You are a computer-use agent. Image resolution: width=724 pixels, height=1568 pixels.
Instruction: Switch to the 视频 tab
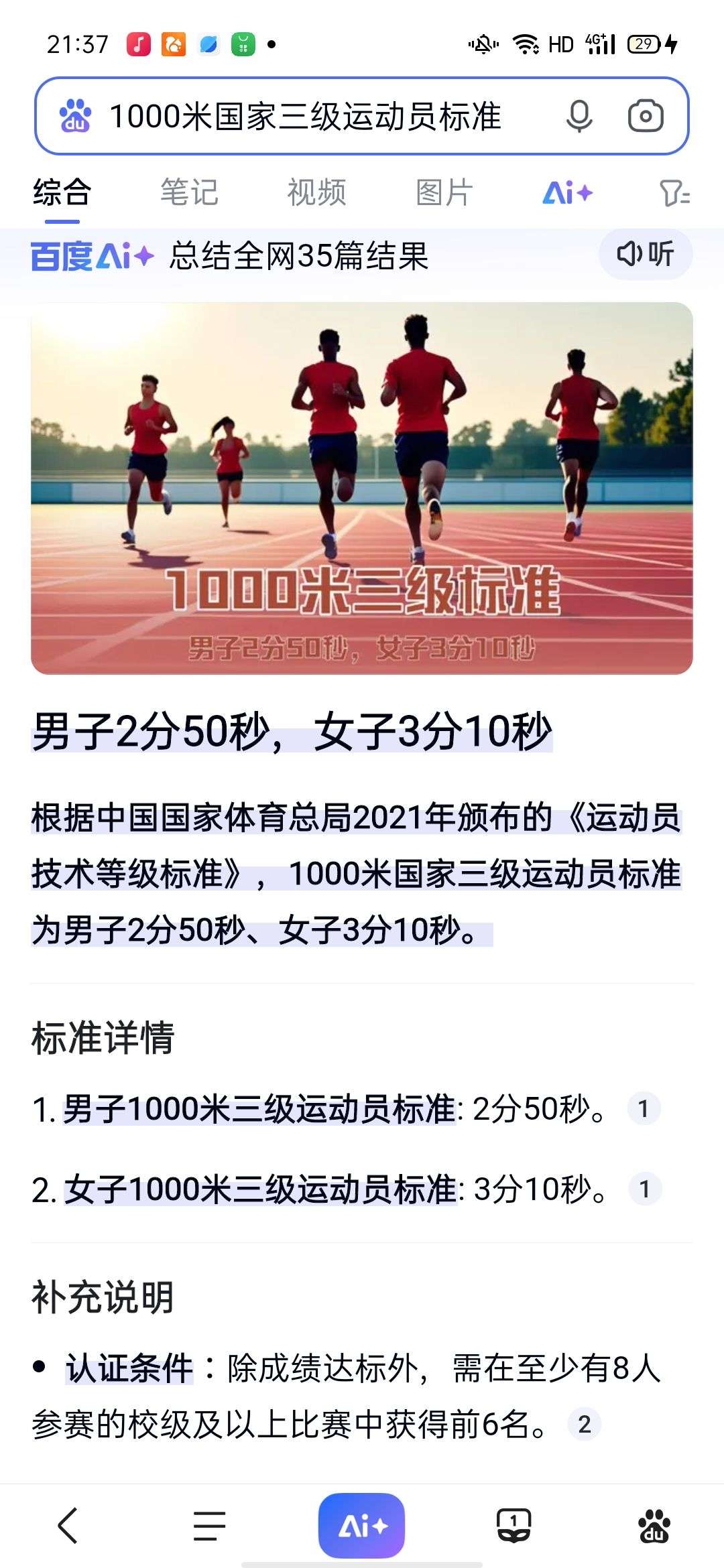(316, 192)
